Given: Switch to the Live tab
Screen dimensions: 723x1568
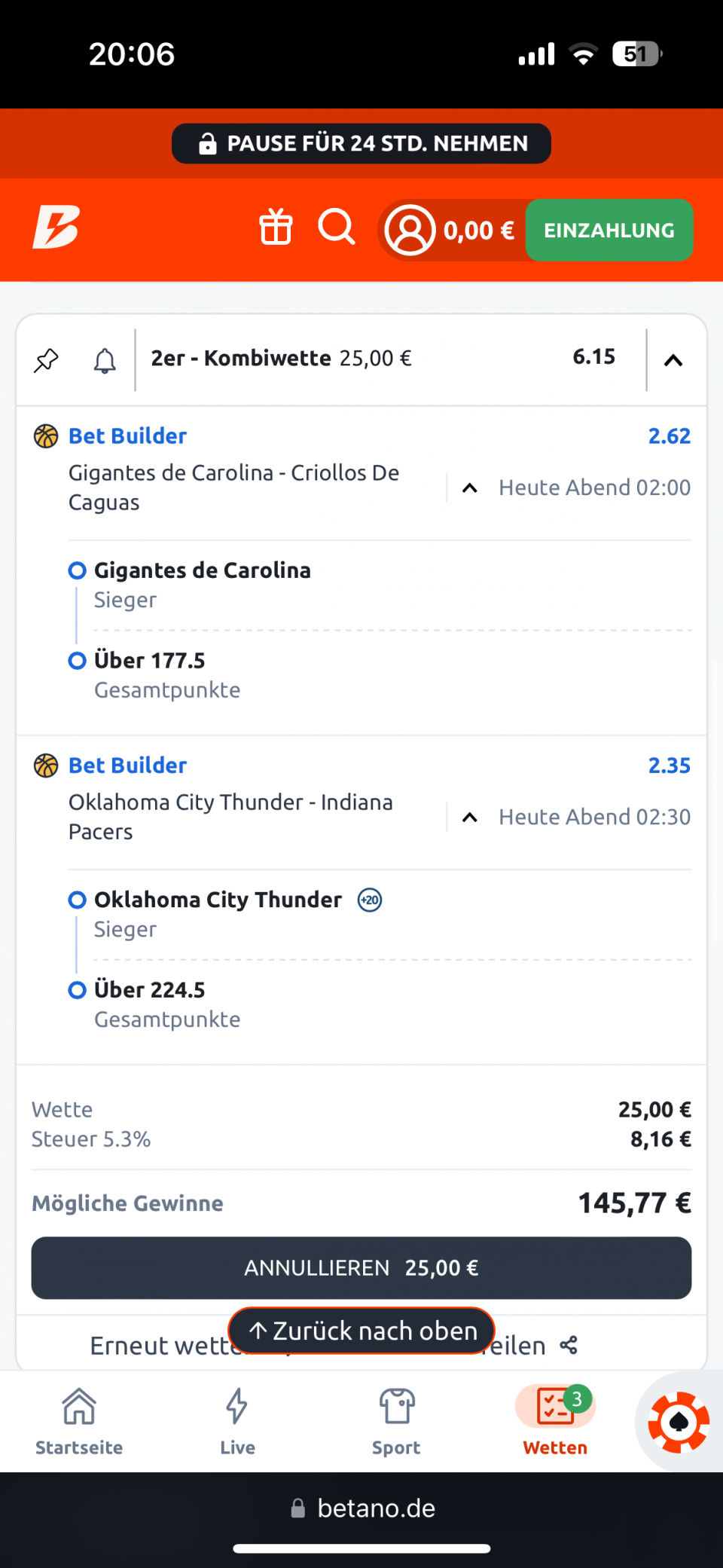Looking at the screenshot, I should [x=237, y=1421].
